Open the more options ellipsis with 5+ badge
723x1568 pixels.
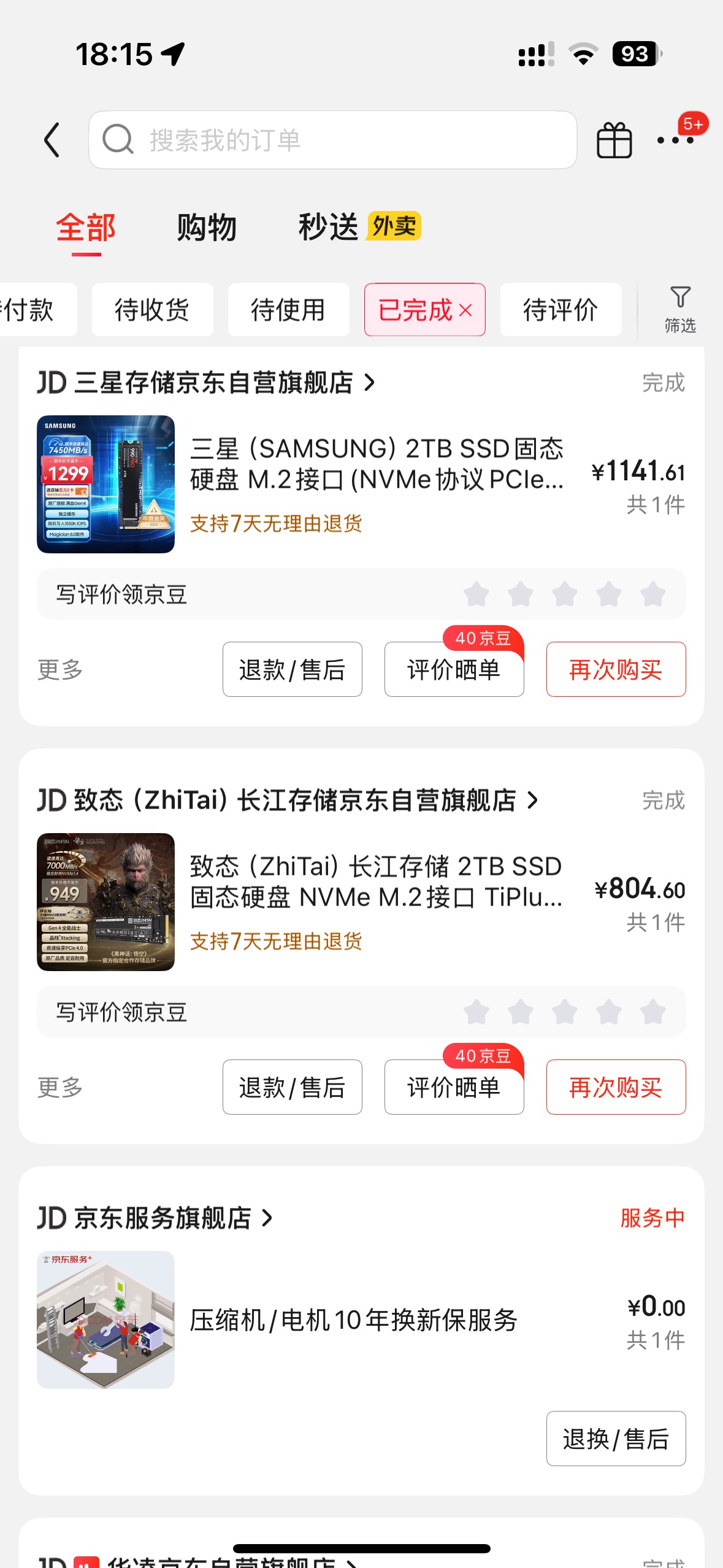tap(676, 139)
